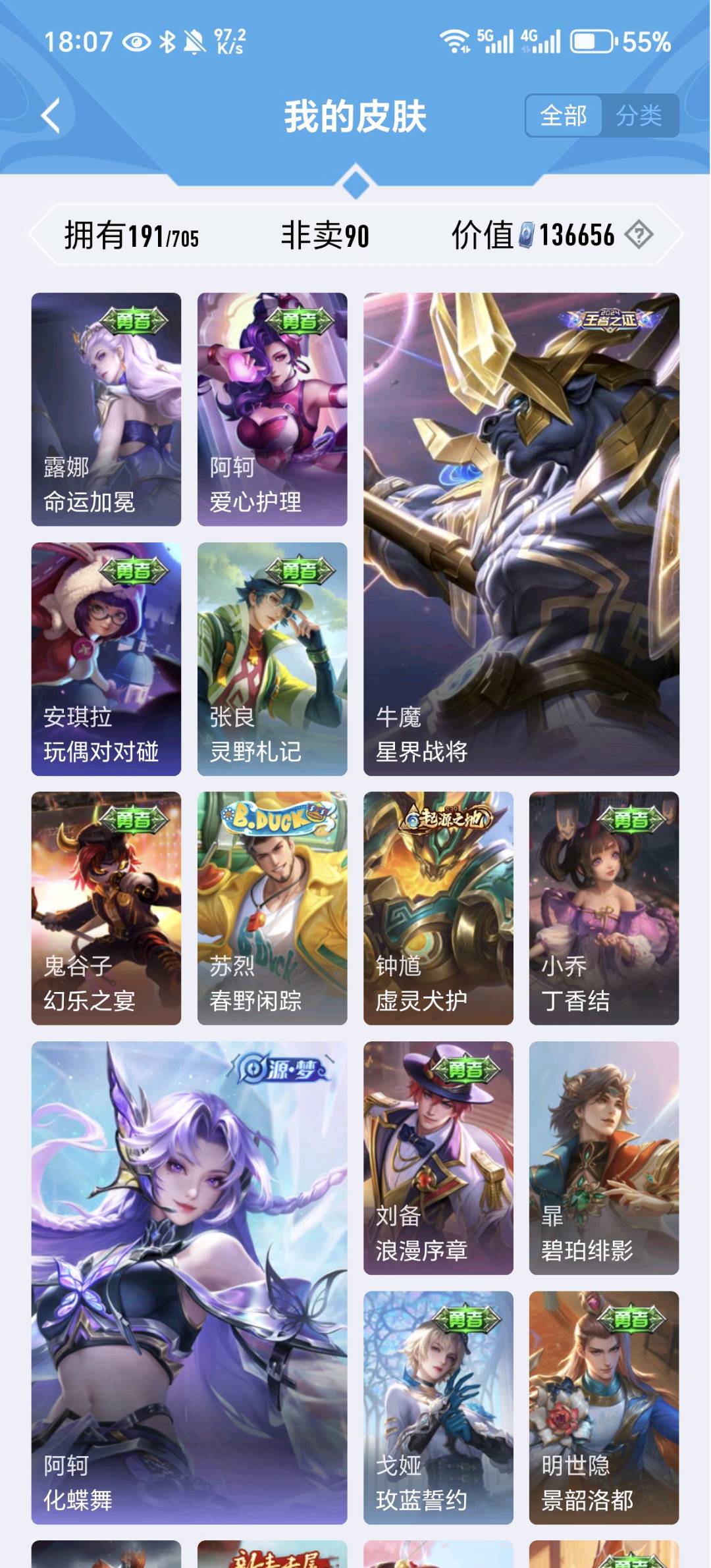Open the value help question icon
Image resolution: width=711 pixels, height=1568 pixels.
pyautogui.click(x=639, y=234)
